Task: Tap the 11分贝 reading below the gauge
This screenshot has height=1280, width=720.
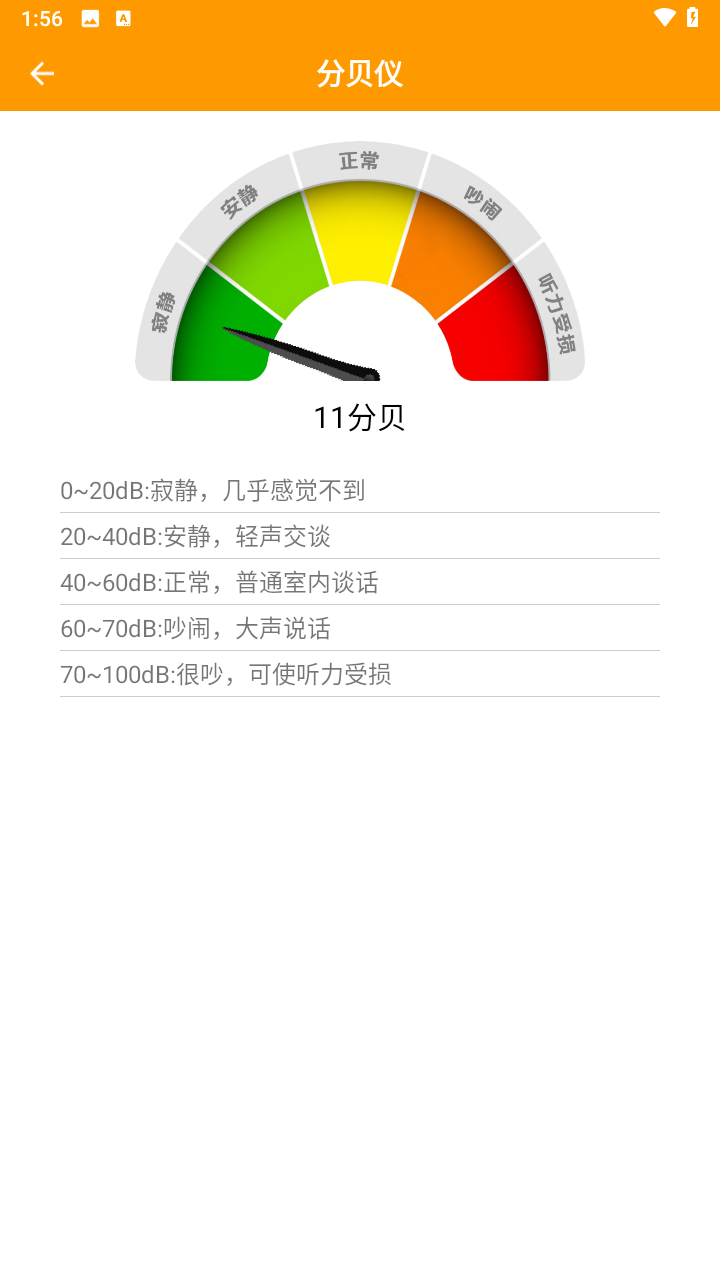Action: (360, 417)
